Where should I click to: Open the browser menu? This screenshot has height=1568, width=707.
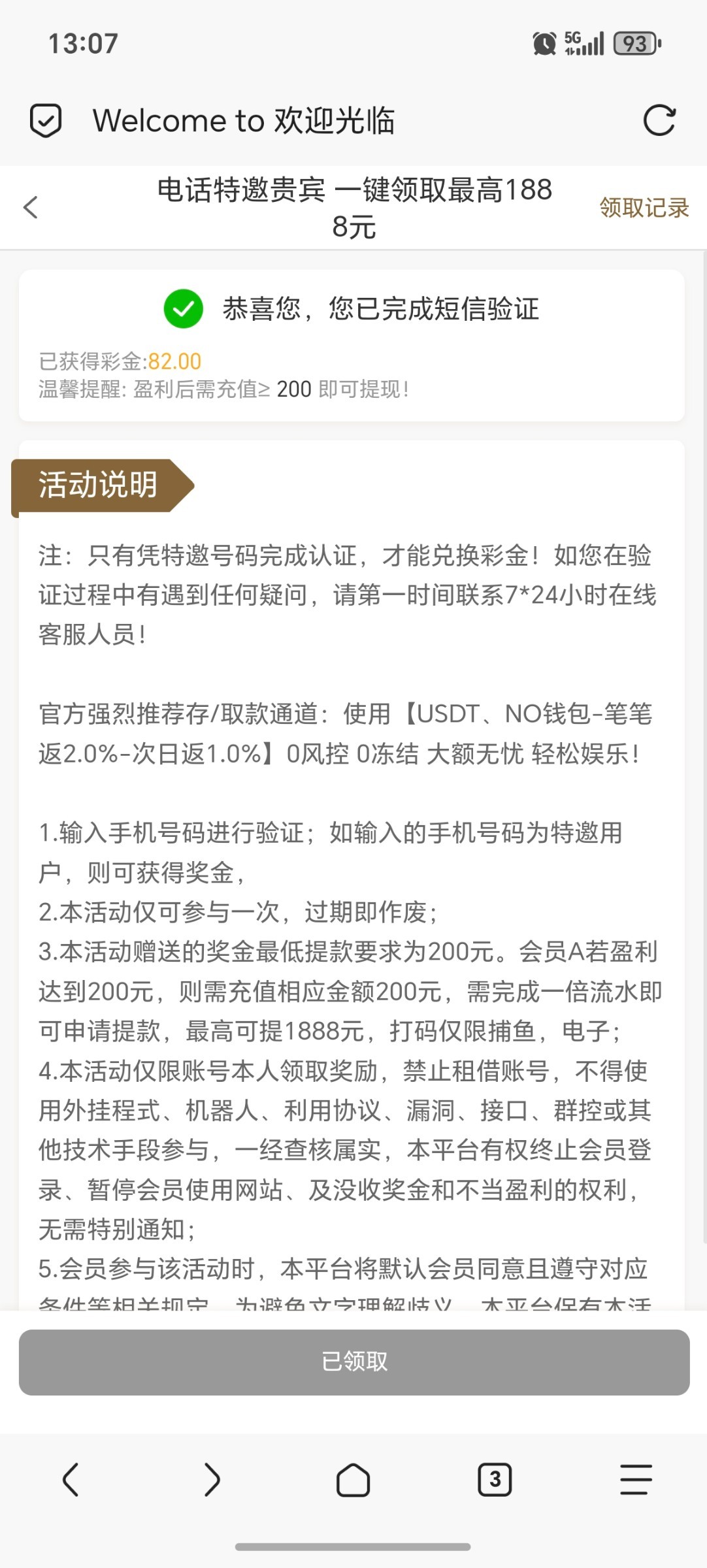[x=636, y=1479]
